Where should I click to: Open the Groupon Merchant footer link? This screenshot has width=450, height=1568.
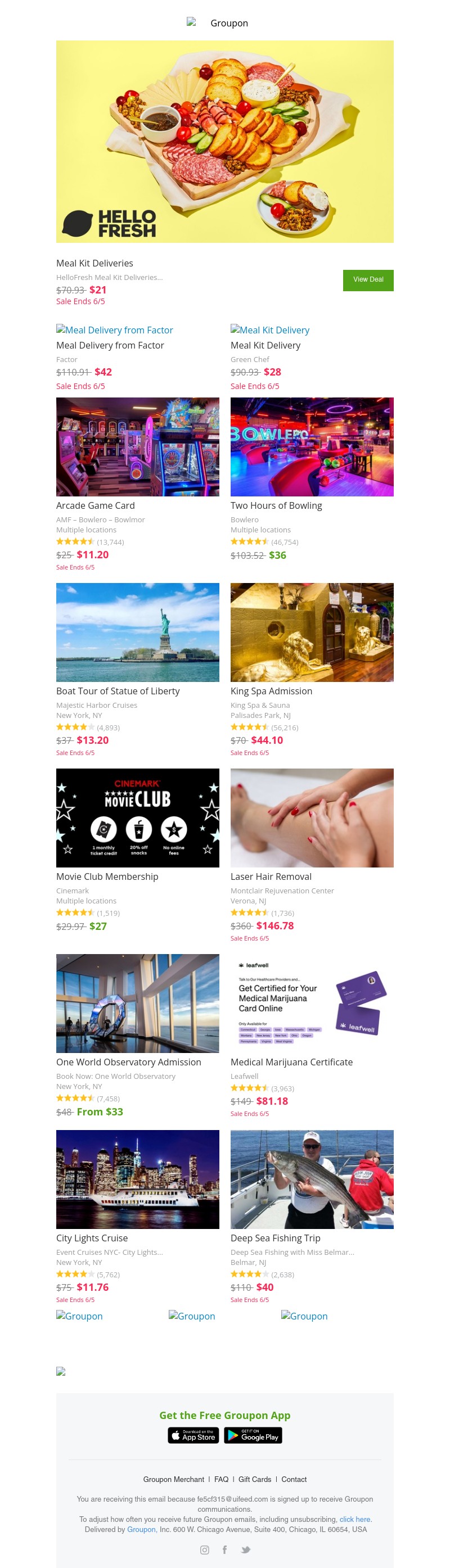click(x=174, y=1479)
